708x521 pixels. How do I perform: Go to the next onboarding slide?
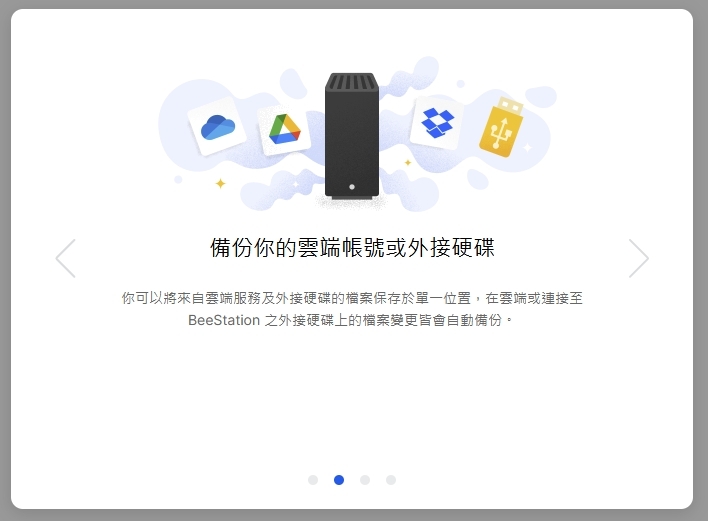(x=638, y=258)
